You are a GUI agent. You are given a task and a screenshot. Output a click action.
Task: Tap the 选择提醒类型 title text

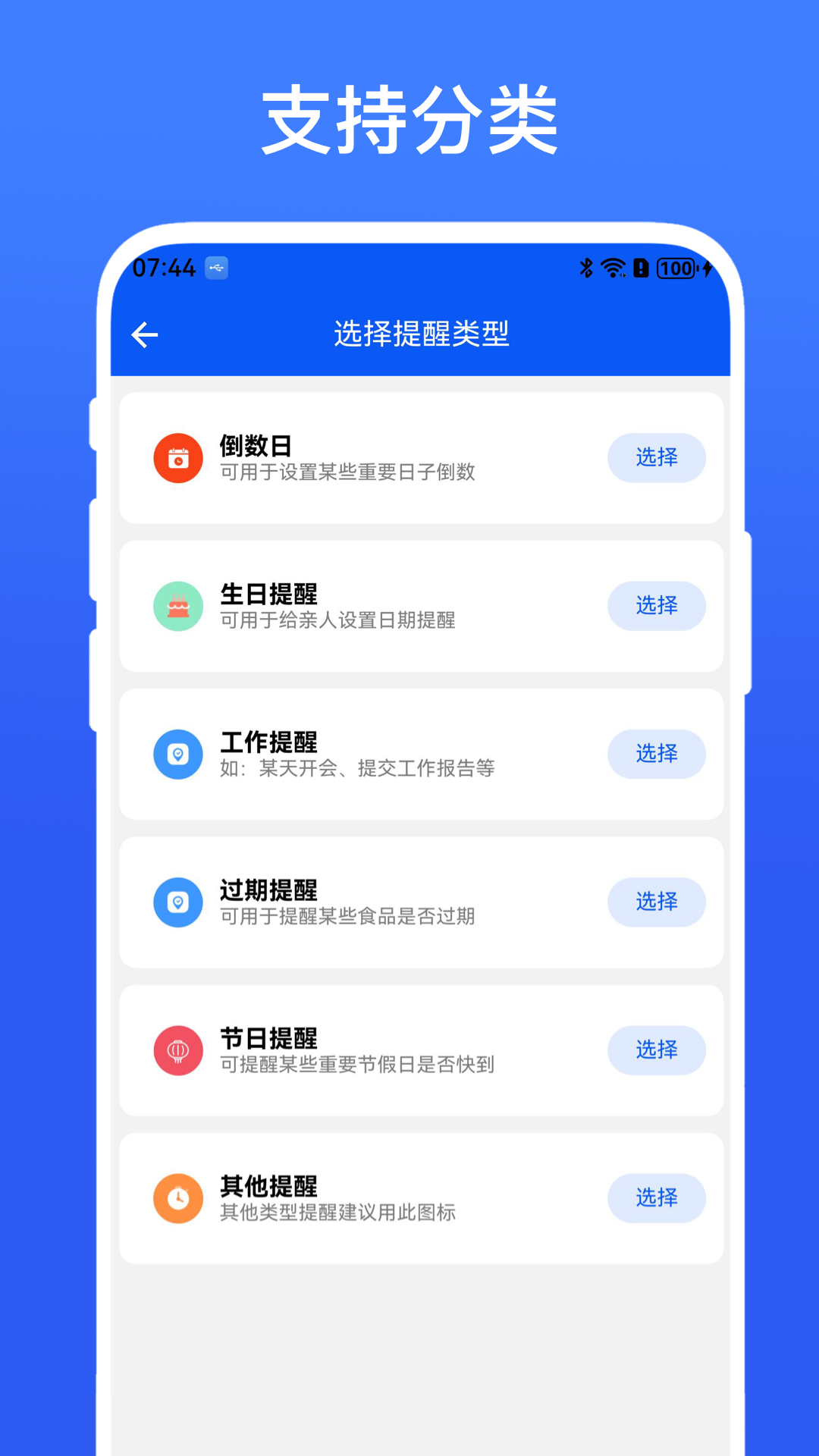422,334
